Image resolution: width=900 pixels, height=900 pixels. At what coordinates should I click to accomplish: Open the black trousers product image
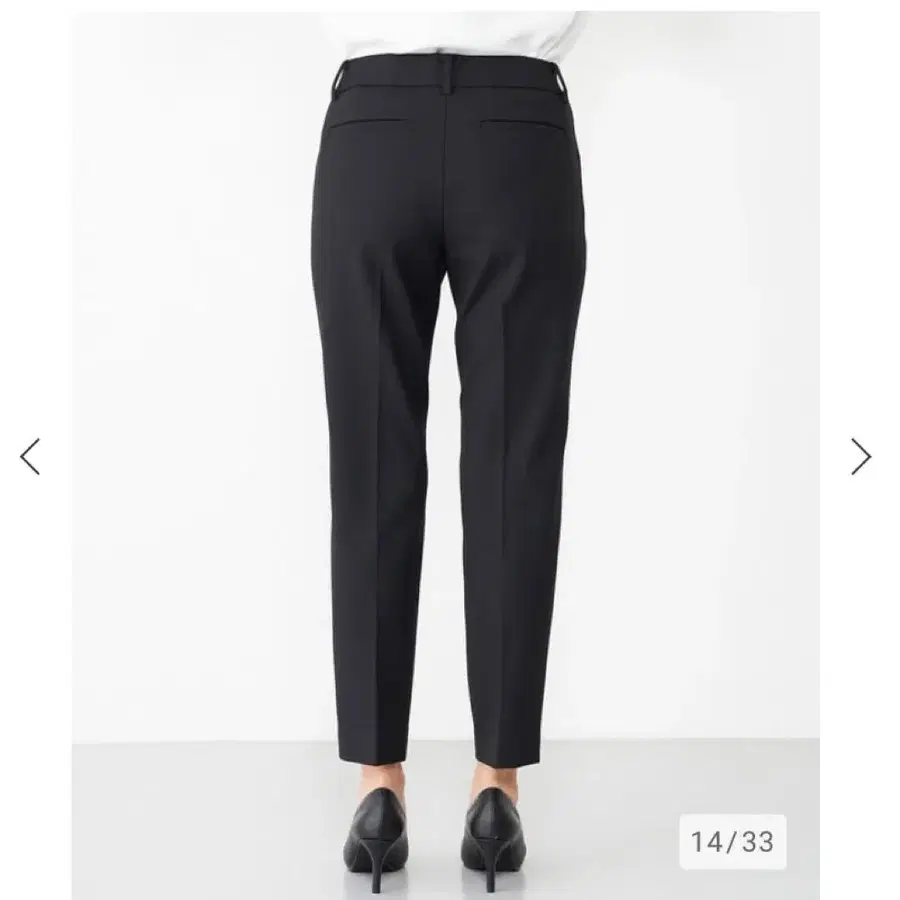pos(445,455)
